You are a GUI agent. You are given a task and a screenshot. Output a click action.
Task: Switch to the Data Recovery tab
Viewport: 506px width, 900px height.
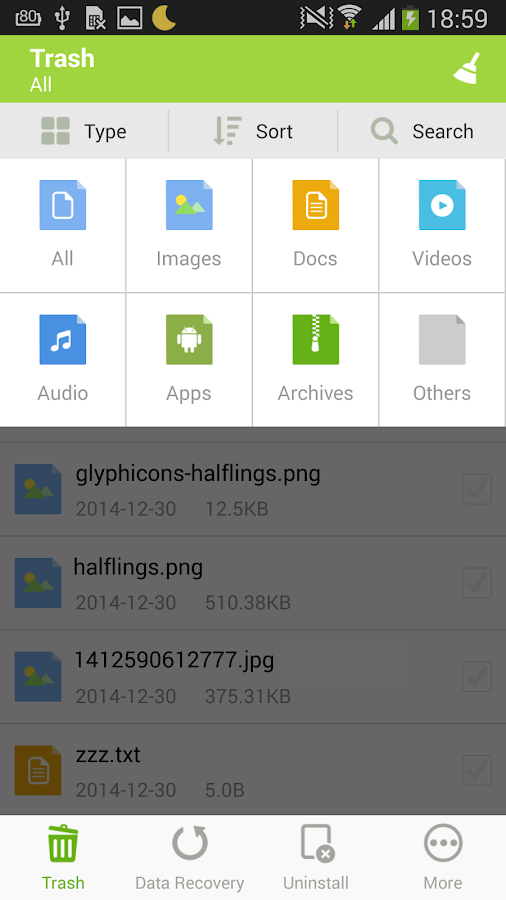190,858
